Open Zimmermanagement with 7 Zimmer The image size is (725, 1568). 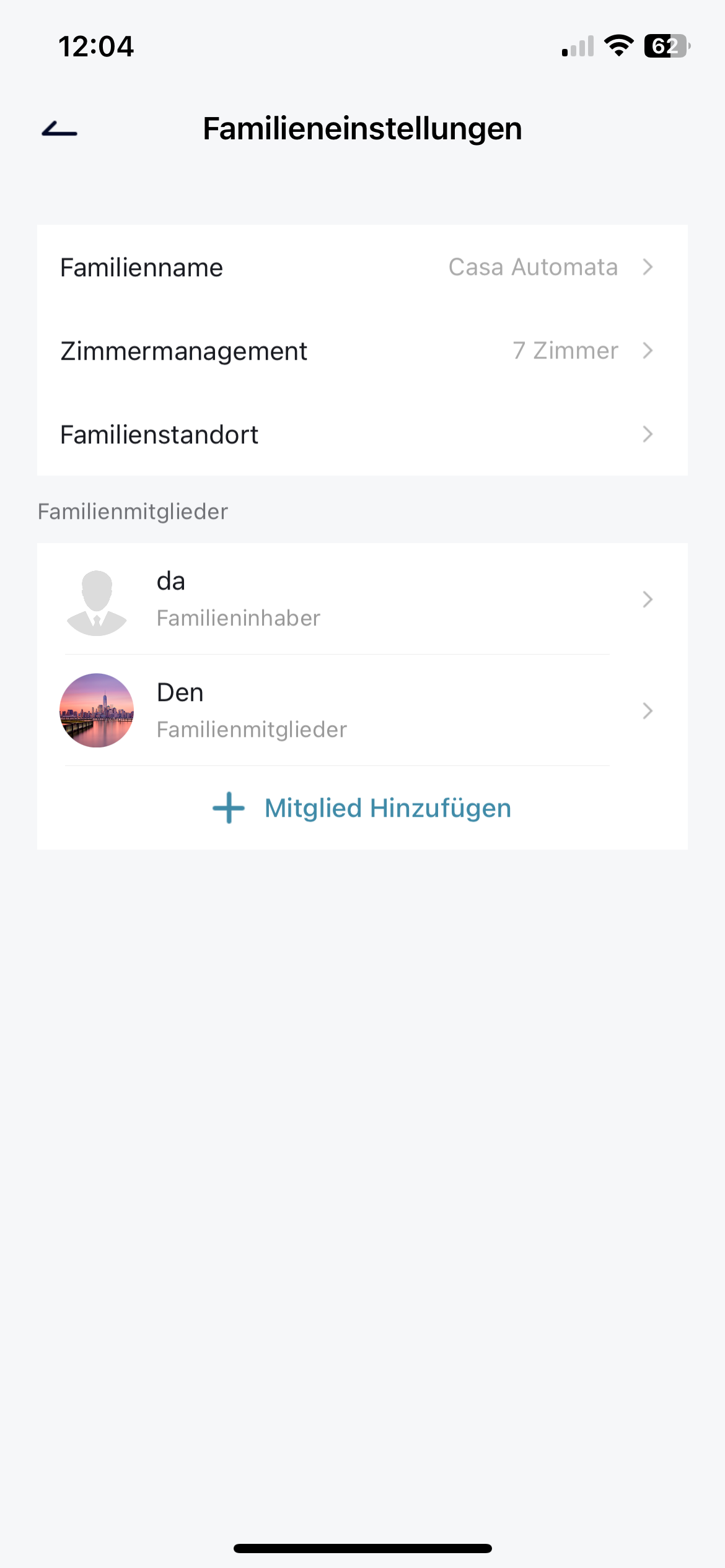(362, 351)
